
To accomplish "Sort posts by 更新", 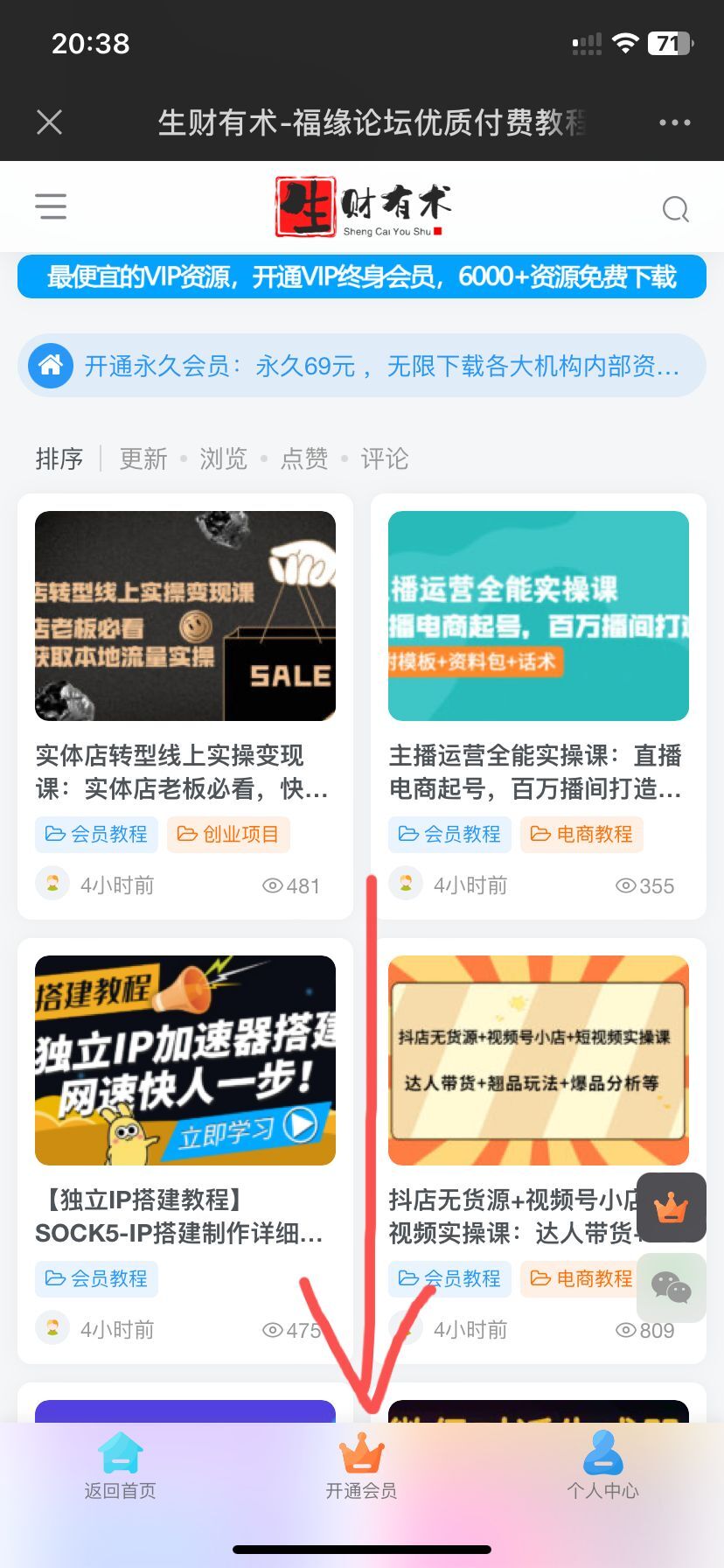I will tap(143, 458).
